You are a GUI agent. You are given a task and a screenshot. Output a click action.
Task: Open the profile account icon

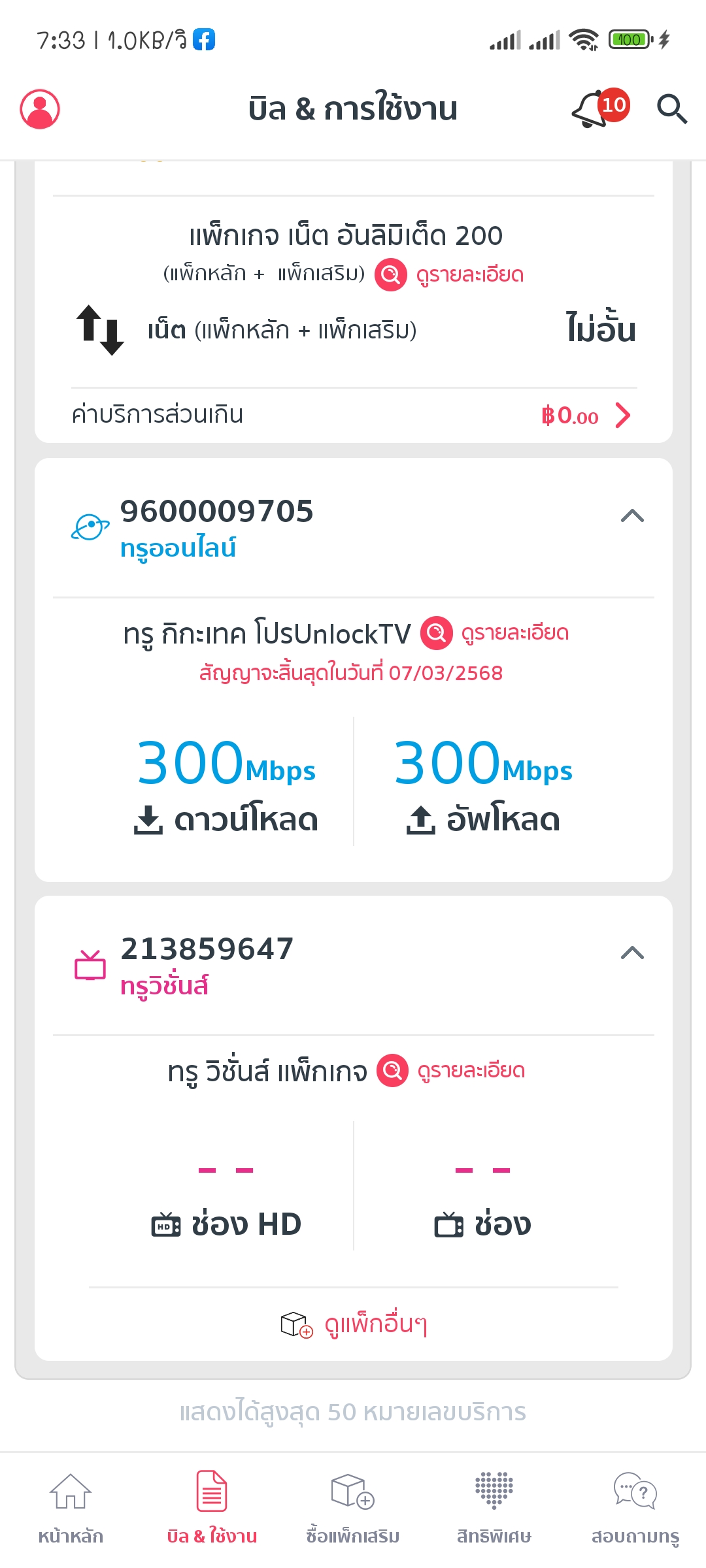40,109
